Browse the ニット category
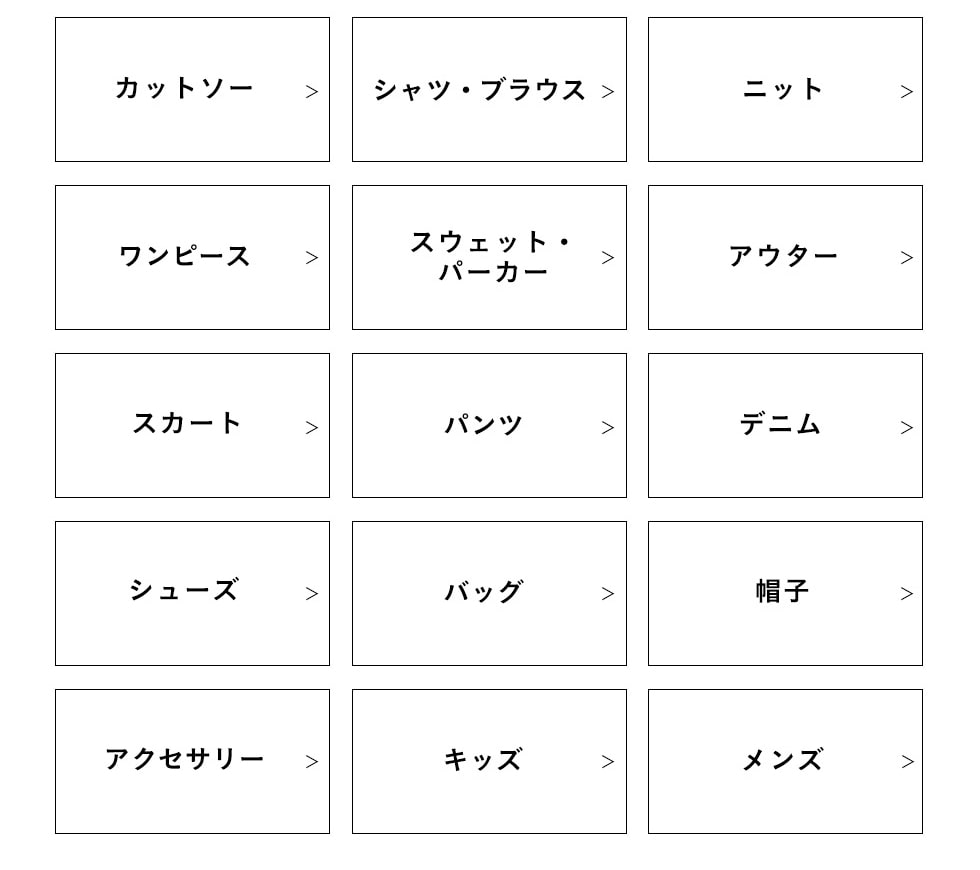This screenshot has width=980, height=870. [x=785, y=89]
